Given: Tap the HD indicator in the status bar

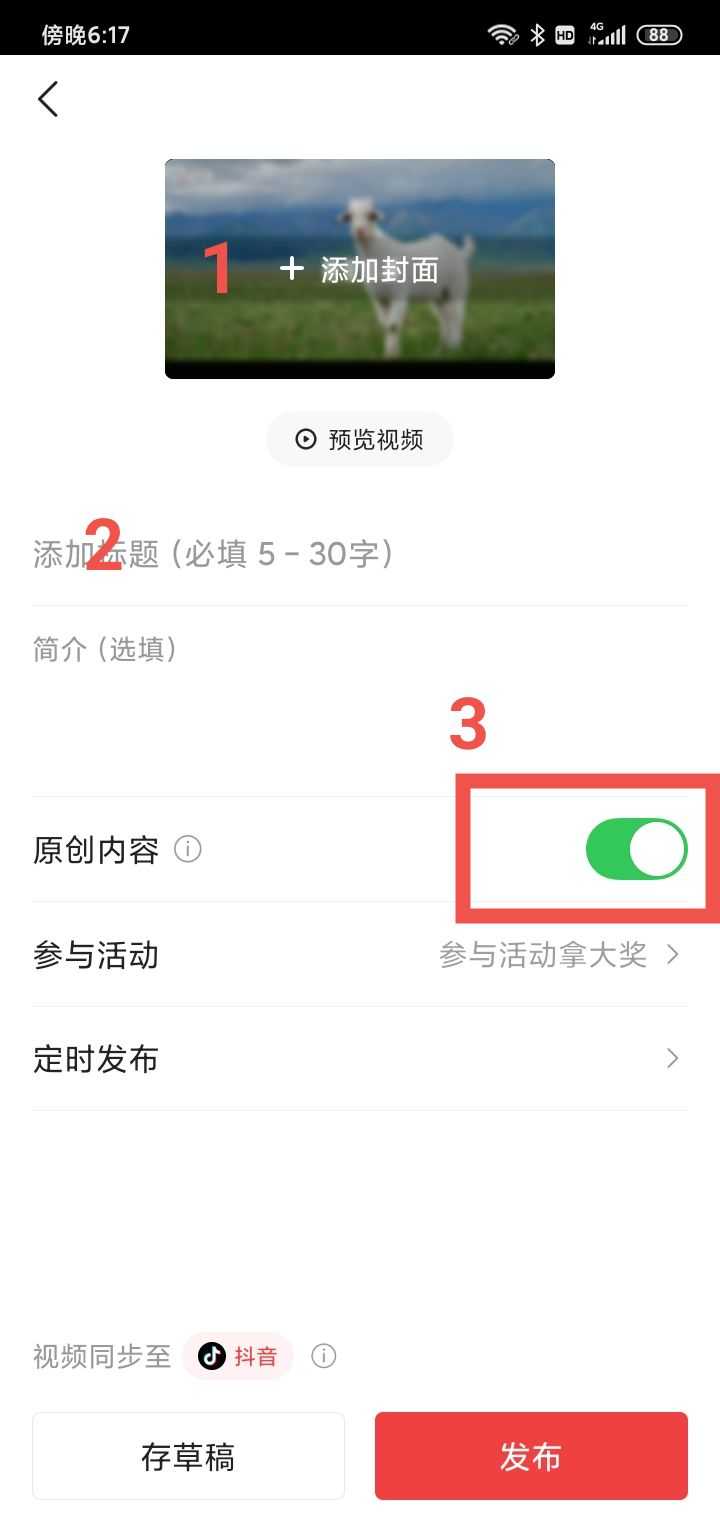Looking at the screenshot, I should coord(565,33).
